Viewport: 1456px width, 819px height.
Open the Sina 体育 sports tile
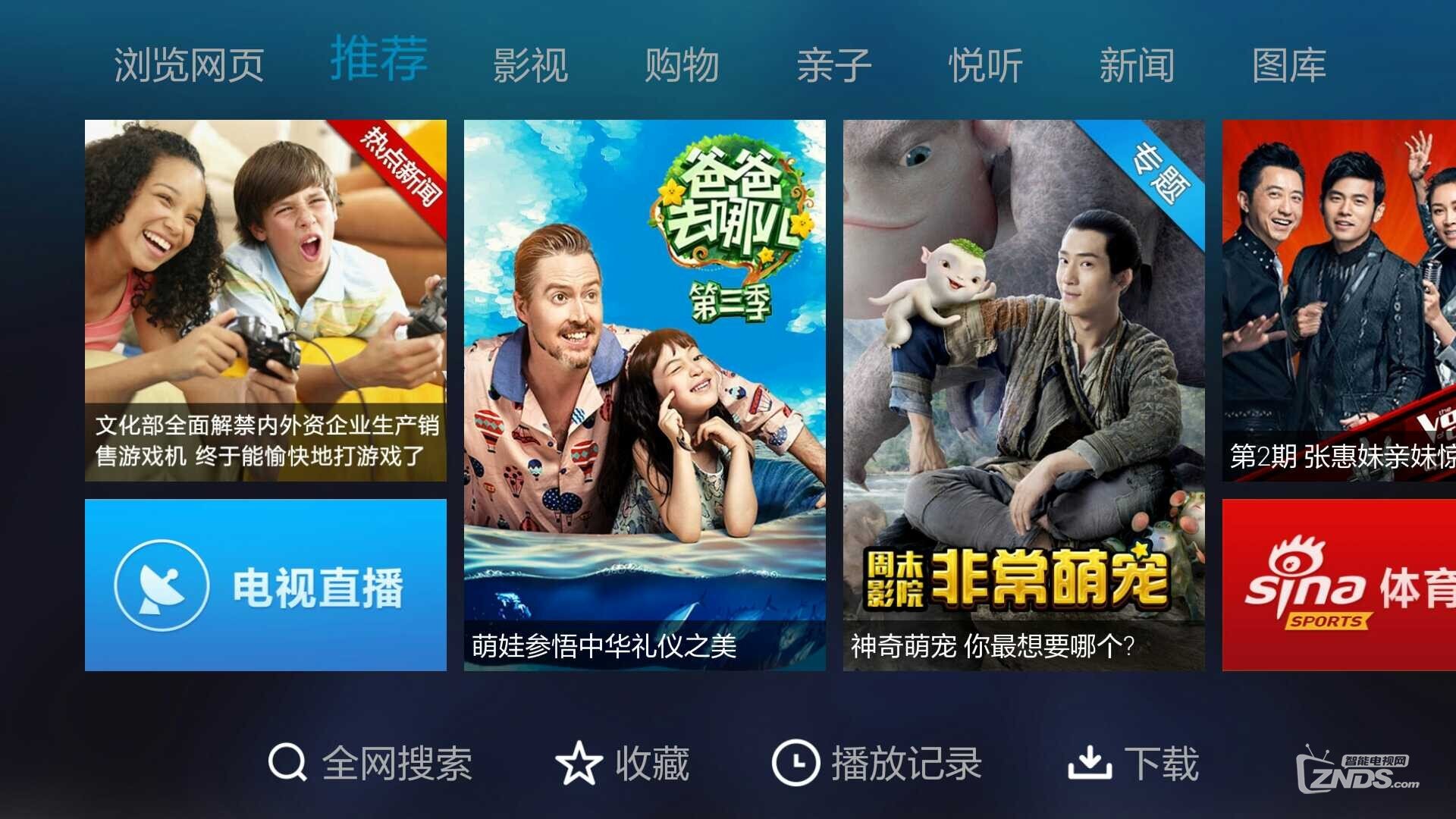(x=1338, y=585)
